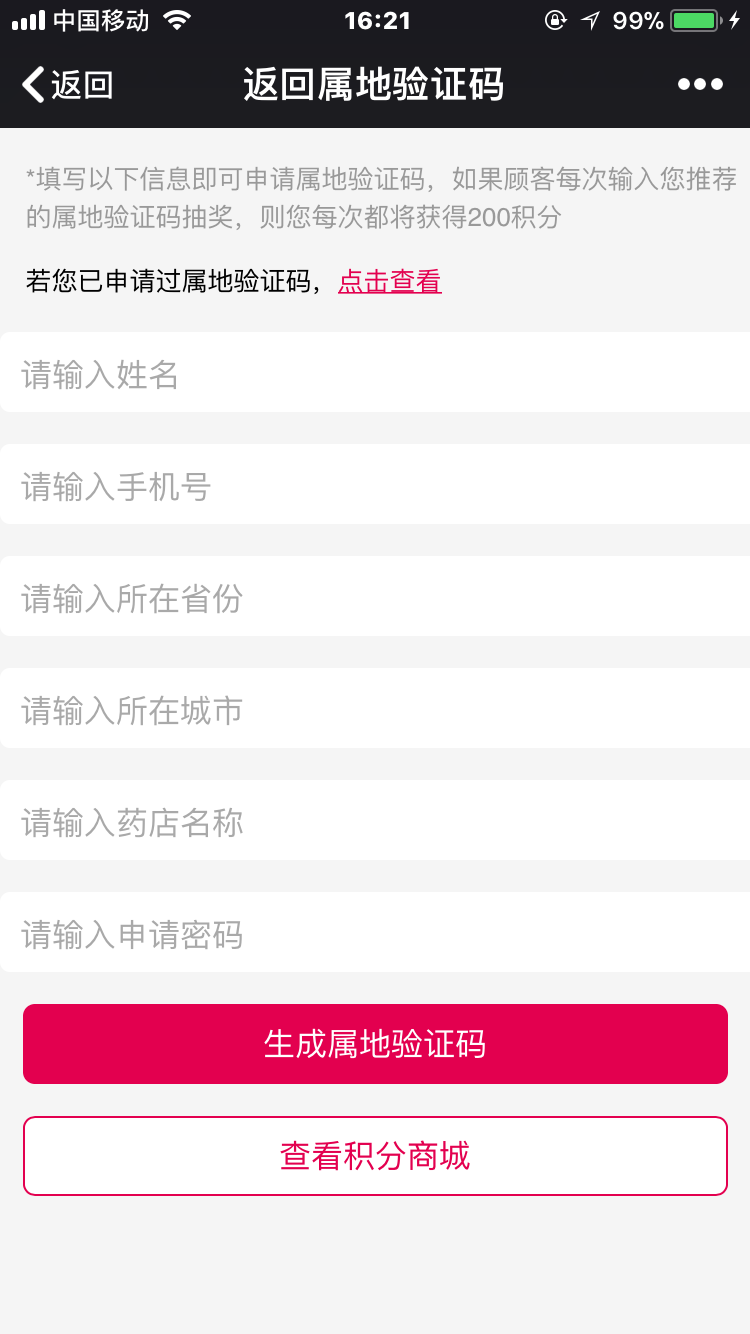The image size is (750, 1334).
Task: Tap the 请输入所在省份 province field
Action: [x=375, y=597]
